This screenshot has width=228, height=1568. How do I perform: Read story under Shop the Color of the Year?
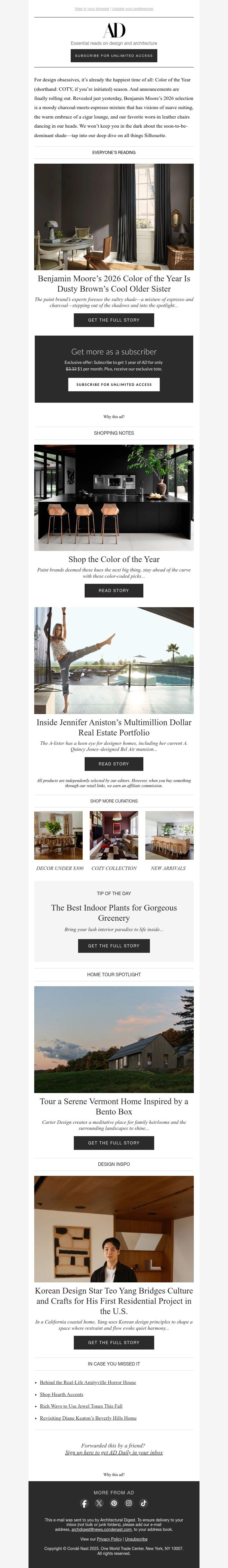114,590
